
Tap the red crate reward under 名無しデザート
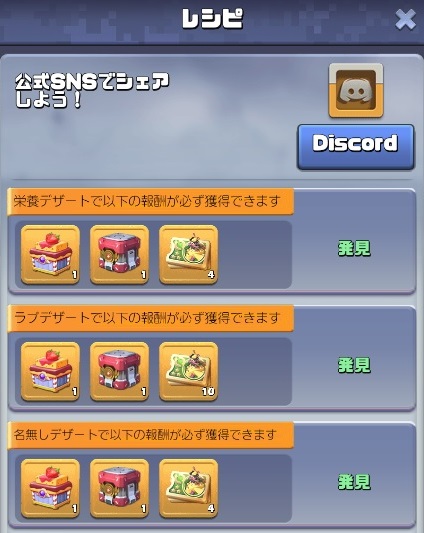pyautogui.click(x=119, y=488)
